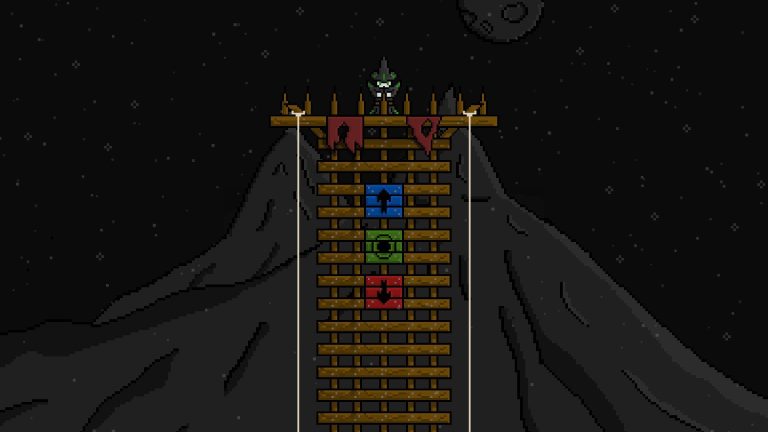
Task: Tap the blue up arrow block
Action: click(x=384, y=199)
